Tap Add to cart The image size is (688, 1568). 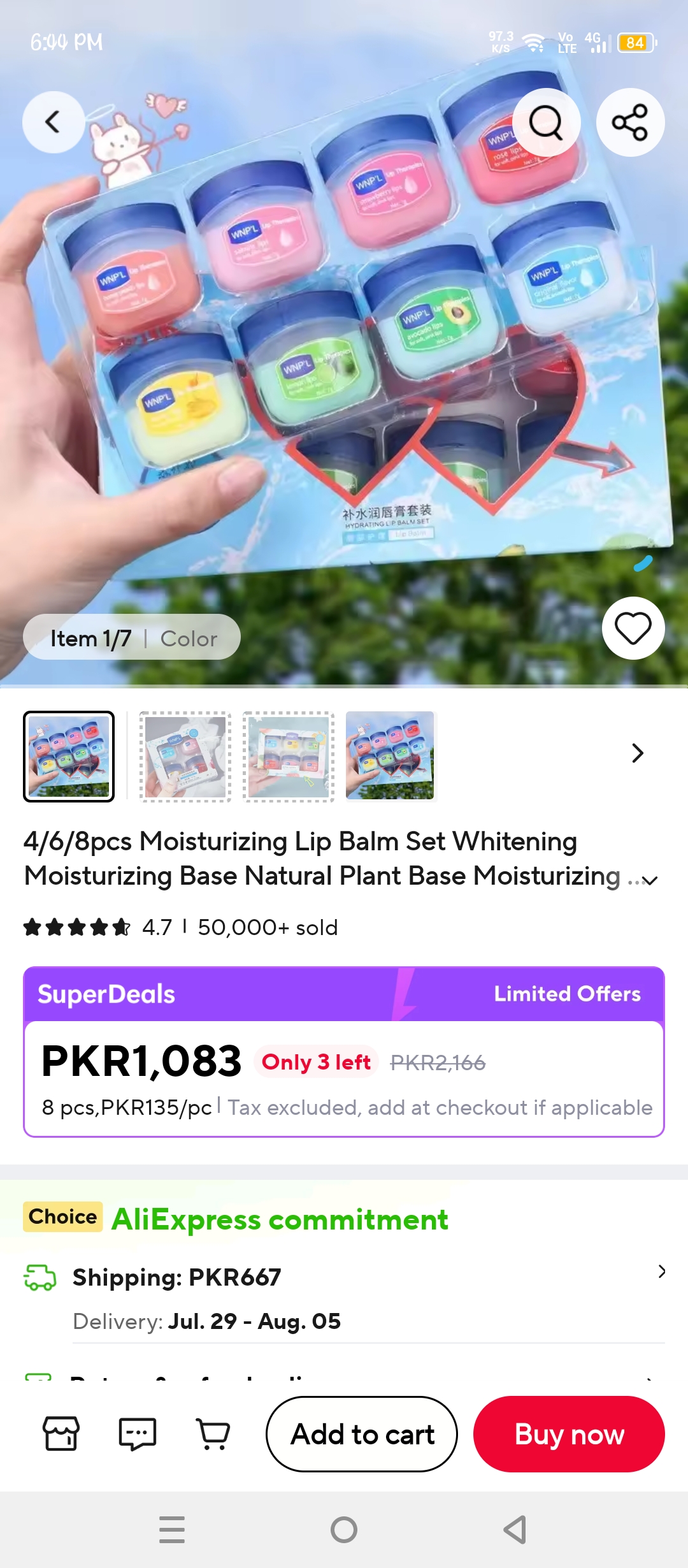362,1434
